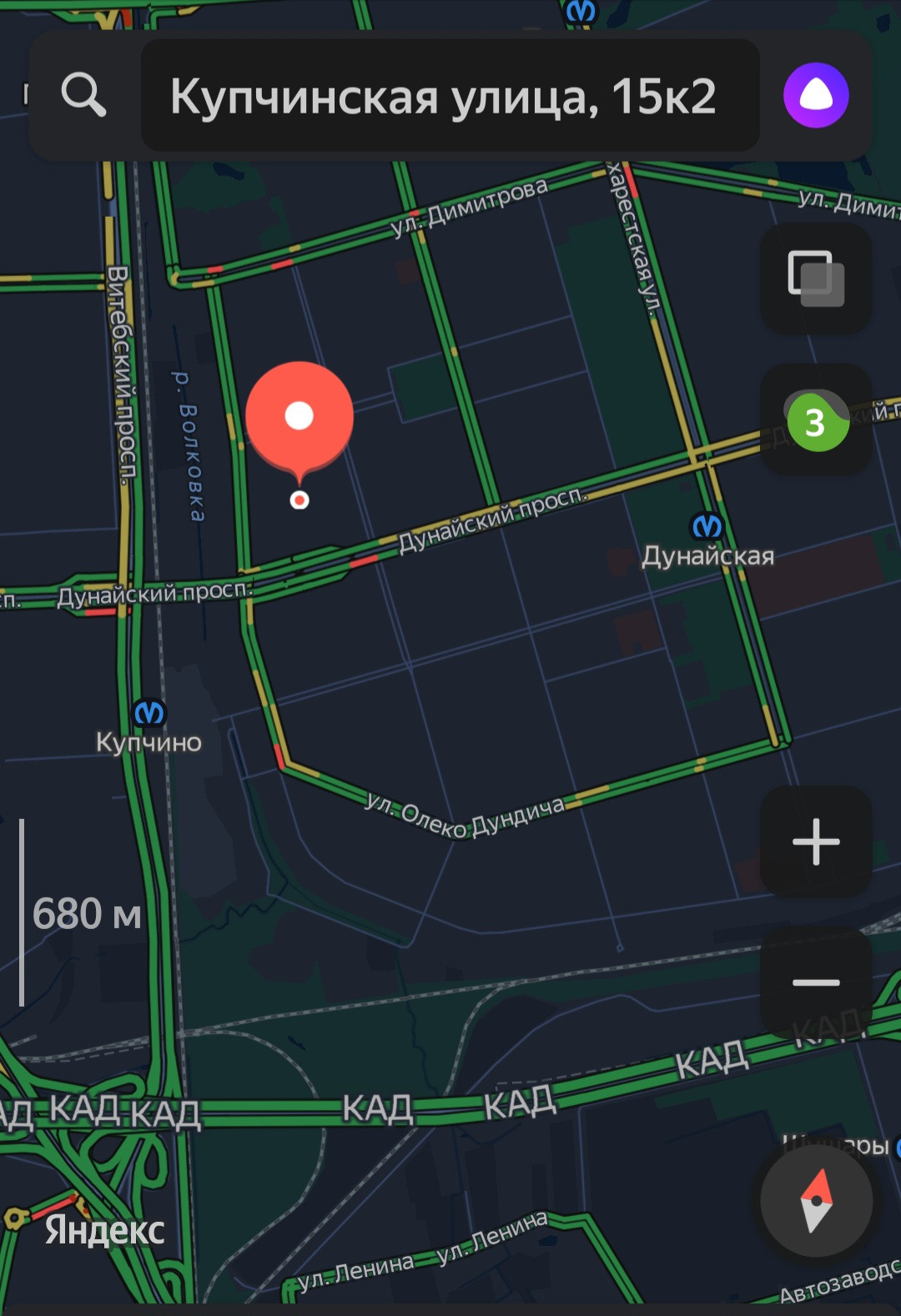
Task: Open the map layers button
Action: (816, 279)
